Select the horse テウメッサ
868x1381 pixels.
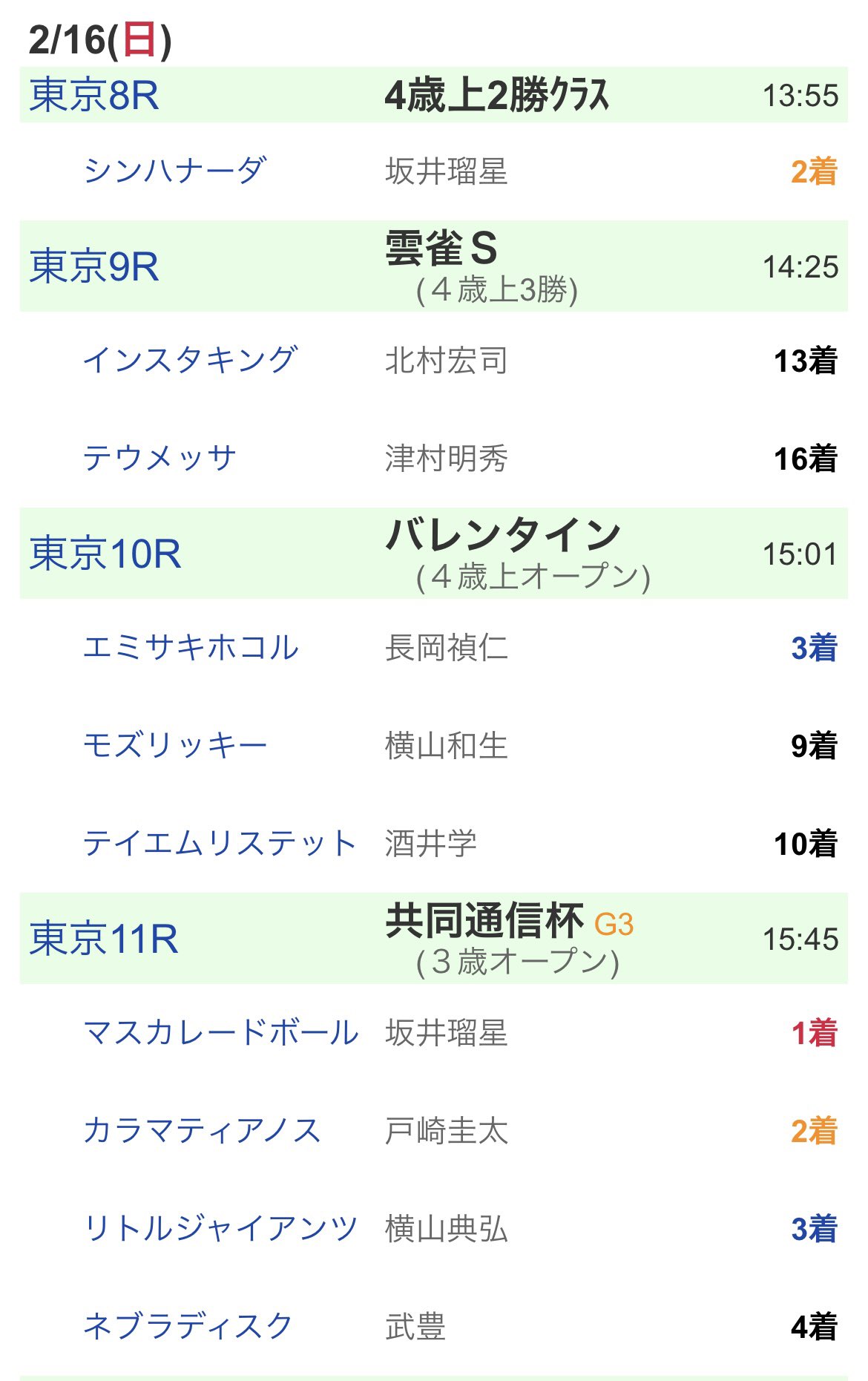160,458
